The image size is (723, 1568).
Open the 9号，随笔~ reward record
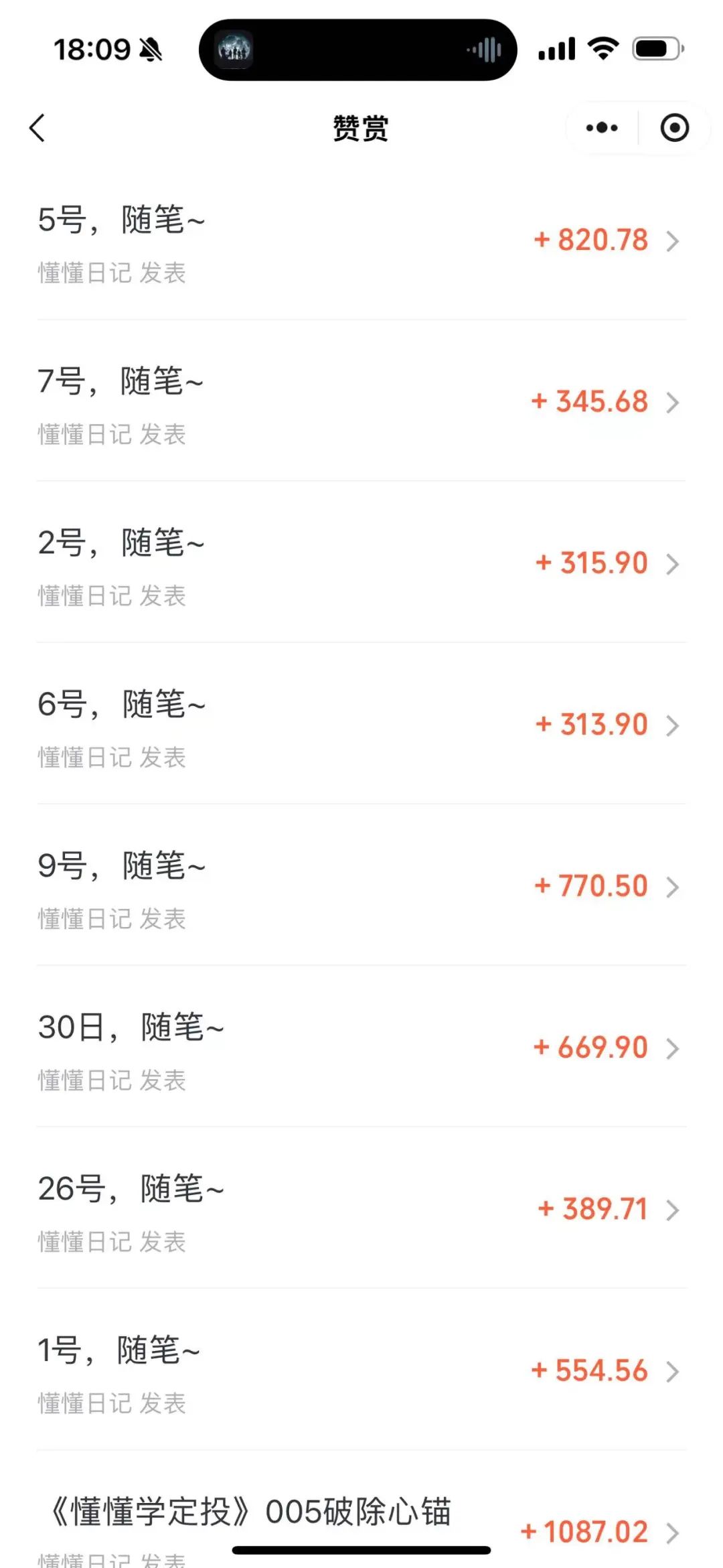361,885
